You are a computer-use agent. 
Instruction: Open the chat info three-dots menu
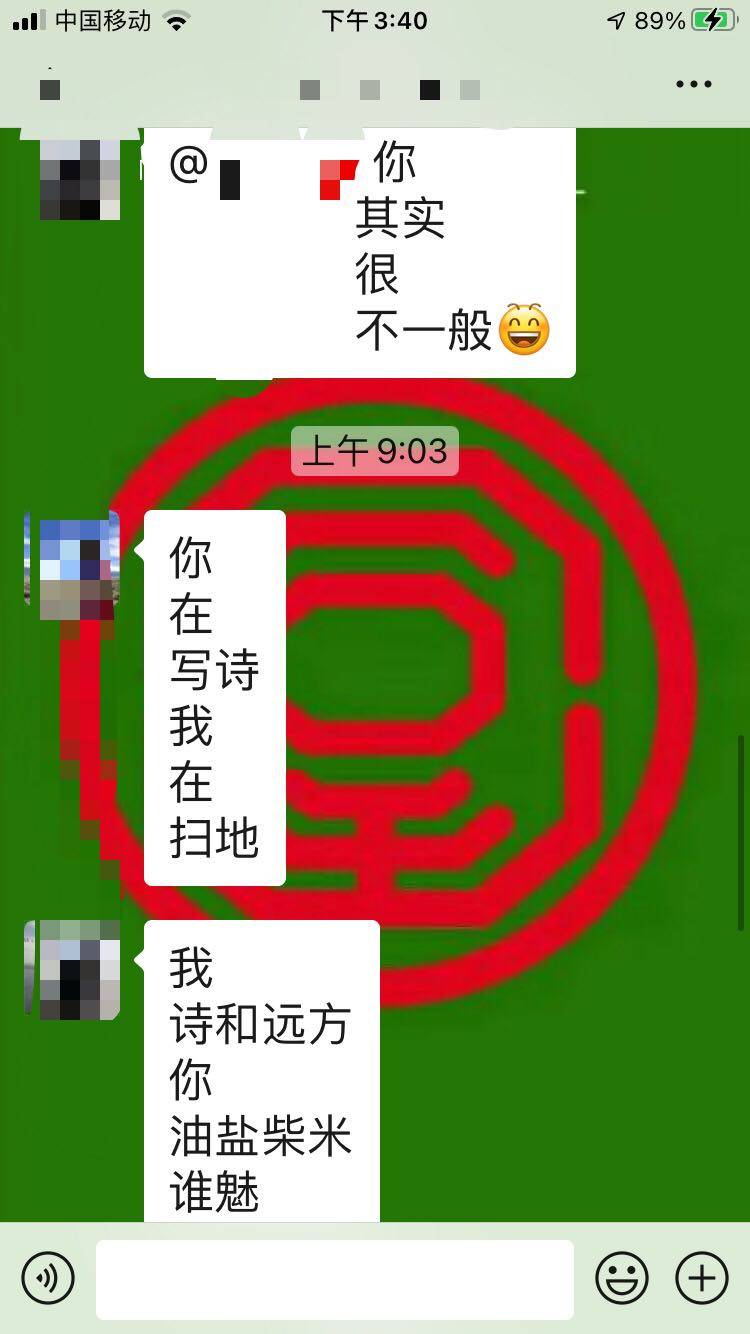[x=693, y=85]
